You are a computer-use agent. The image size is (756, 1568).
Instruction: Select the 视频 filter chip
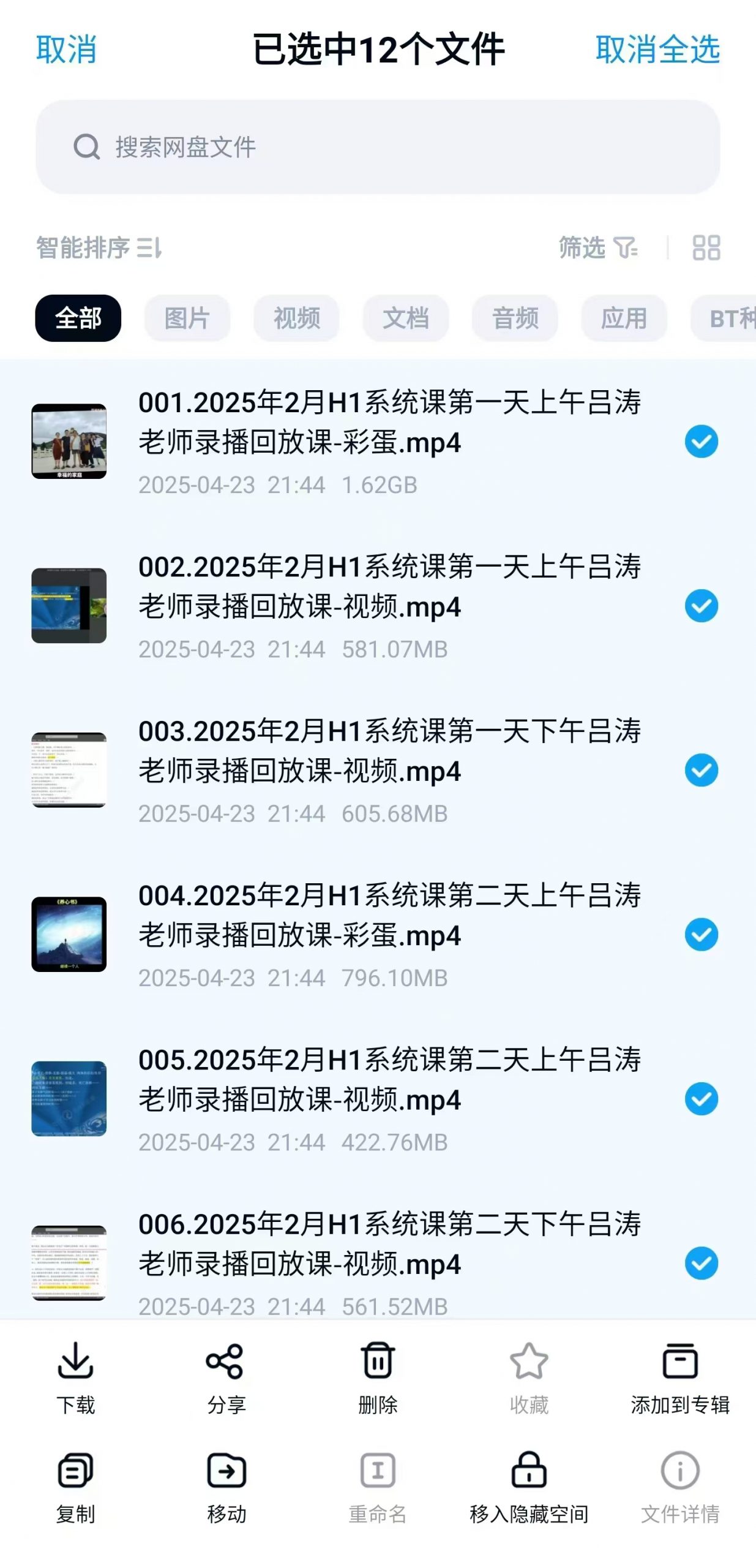click(296, 318)
